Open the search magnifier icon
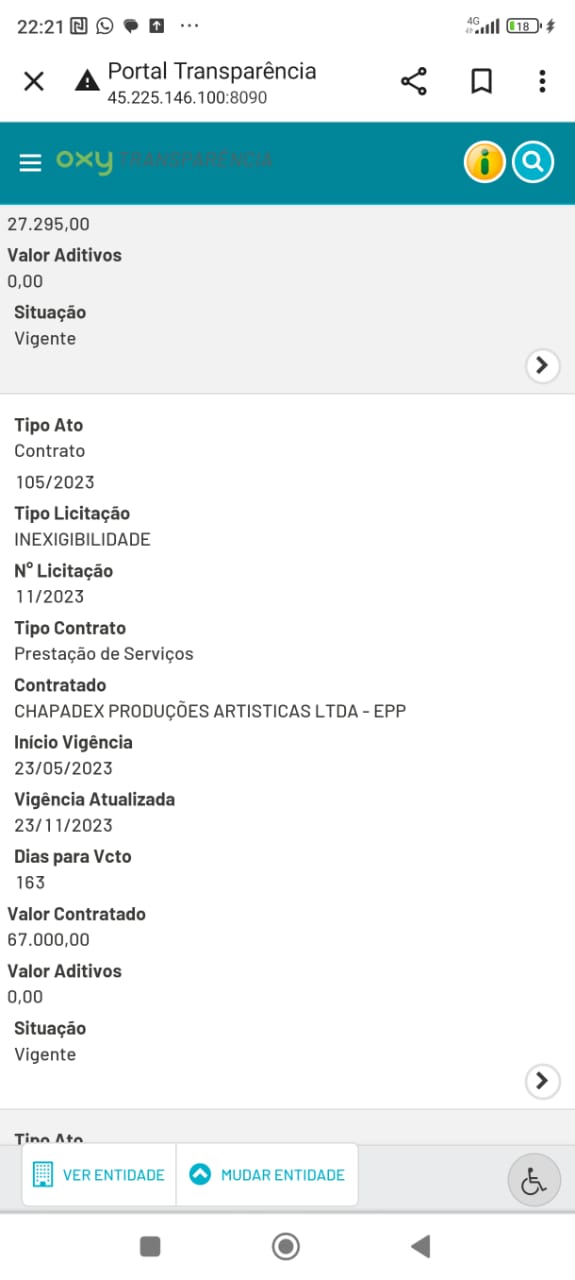575x1280 pixels. 533,162
